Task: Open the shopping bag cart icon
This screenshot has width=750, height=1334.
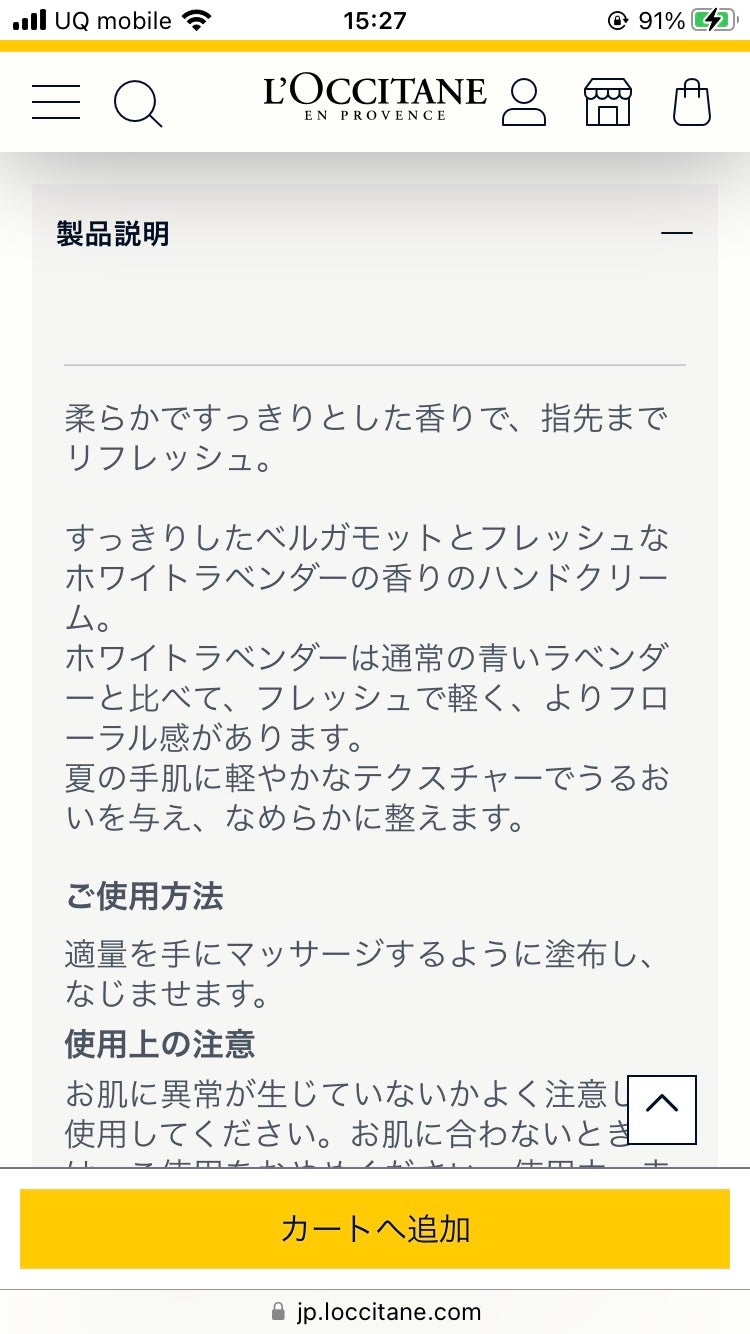Action: click(691, 101)
